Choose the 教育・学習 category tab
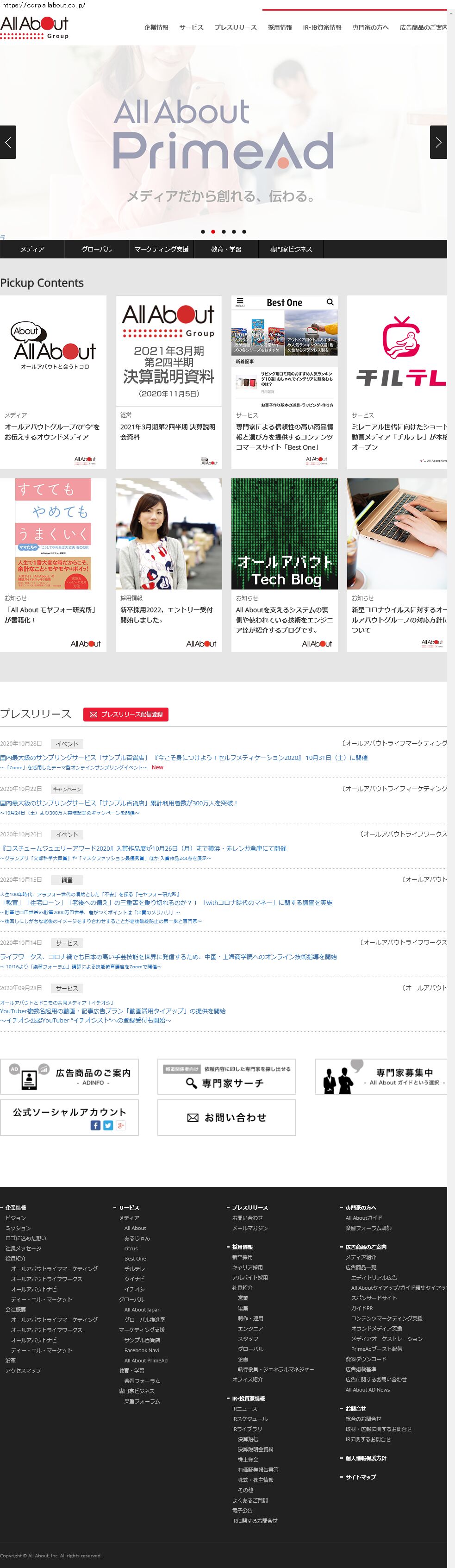The width and height of the screenshot is (455, 1568). pos(226,249)
